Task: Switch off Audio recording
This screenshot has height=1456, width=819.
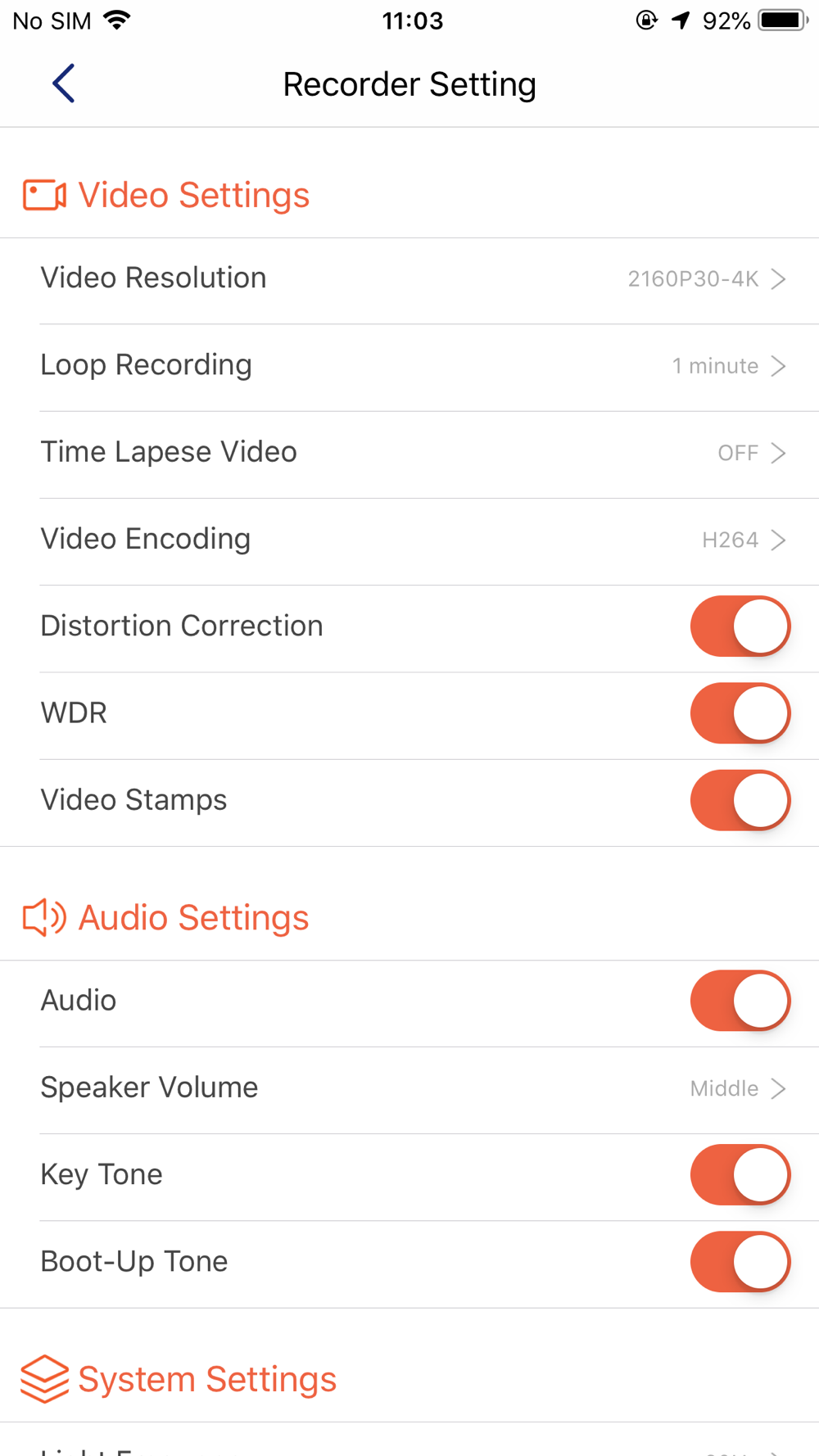Action: coord(740,1001)
